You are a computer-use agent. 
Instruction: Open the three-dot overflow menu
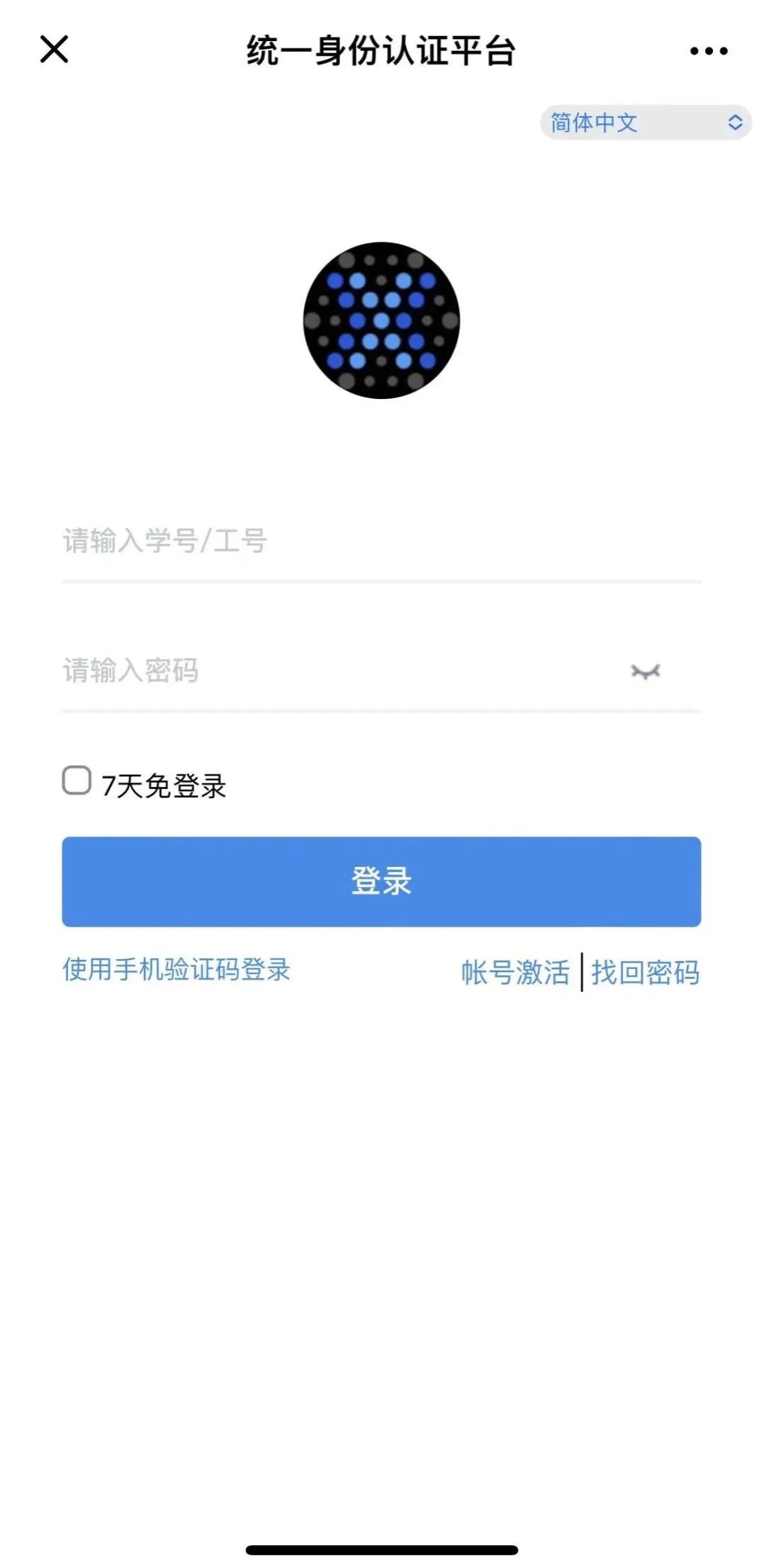(709, 51)
